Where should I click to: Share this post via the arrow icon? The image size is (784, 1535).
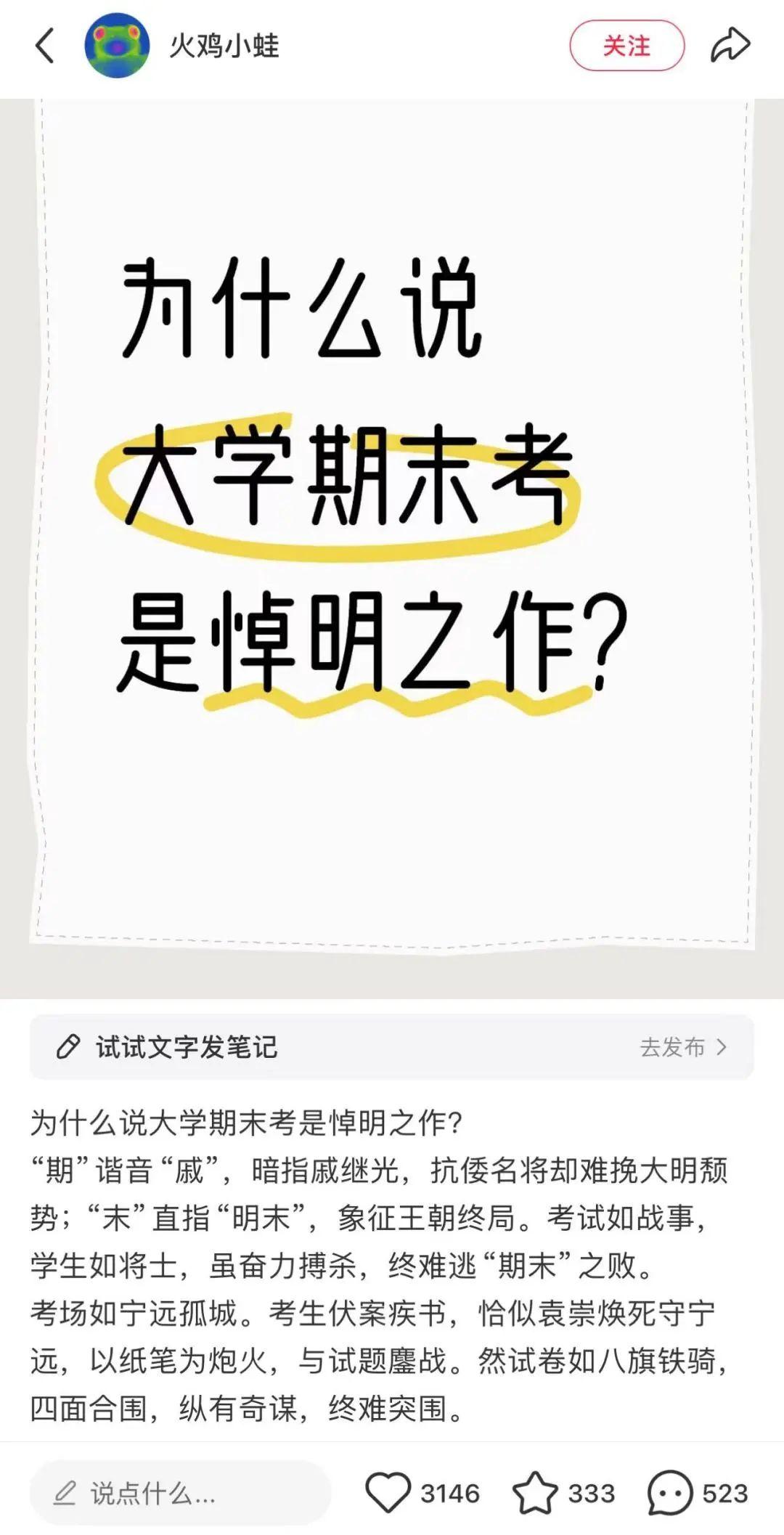click(x=730, y=46)
